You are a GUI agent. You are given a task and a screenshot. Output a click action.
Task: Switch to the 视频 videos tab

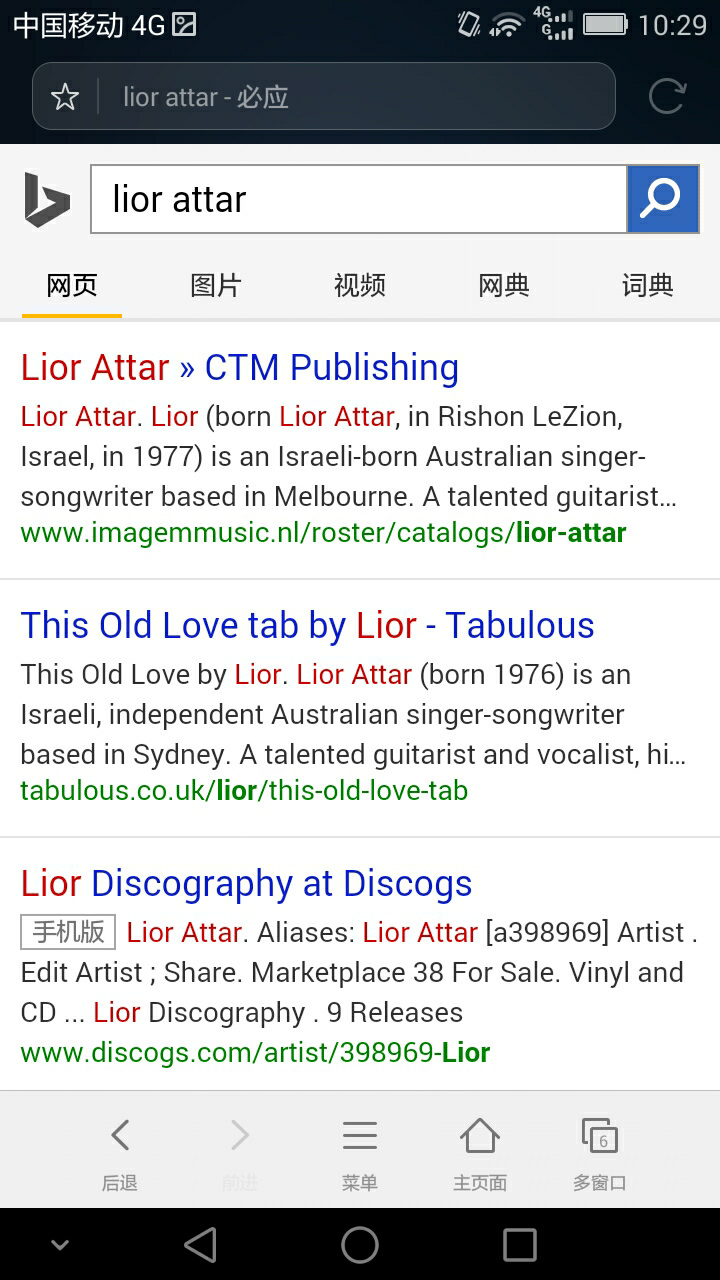tap(359, 286)
